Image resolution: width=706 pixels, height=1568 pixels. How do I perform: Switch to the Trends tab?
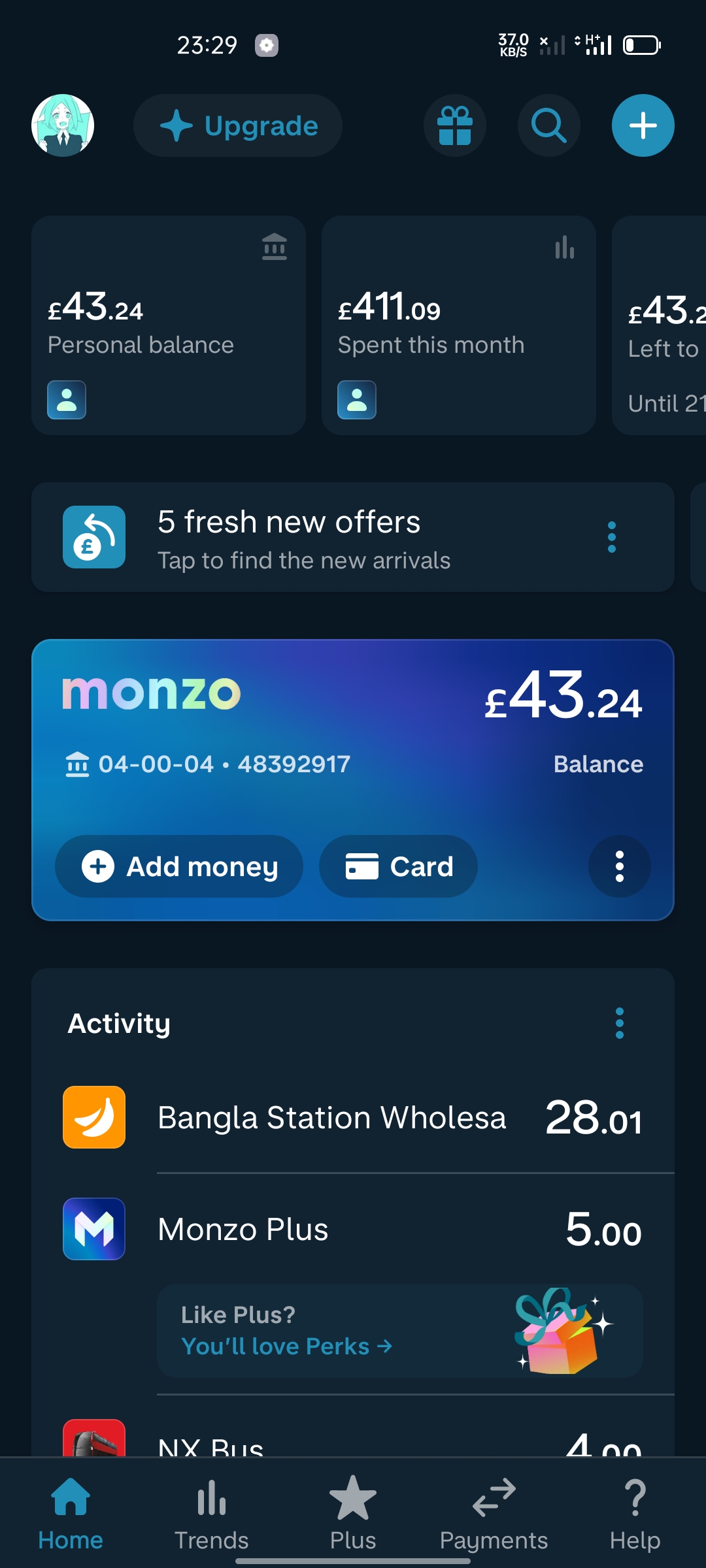click(x=212, y=1513)
